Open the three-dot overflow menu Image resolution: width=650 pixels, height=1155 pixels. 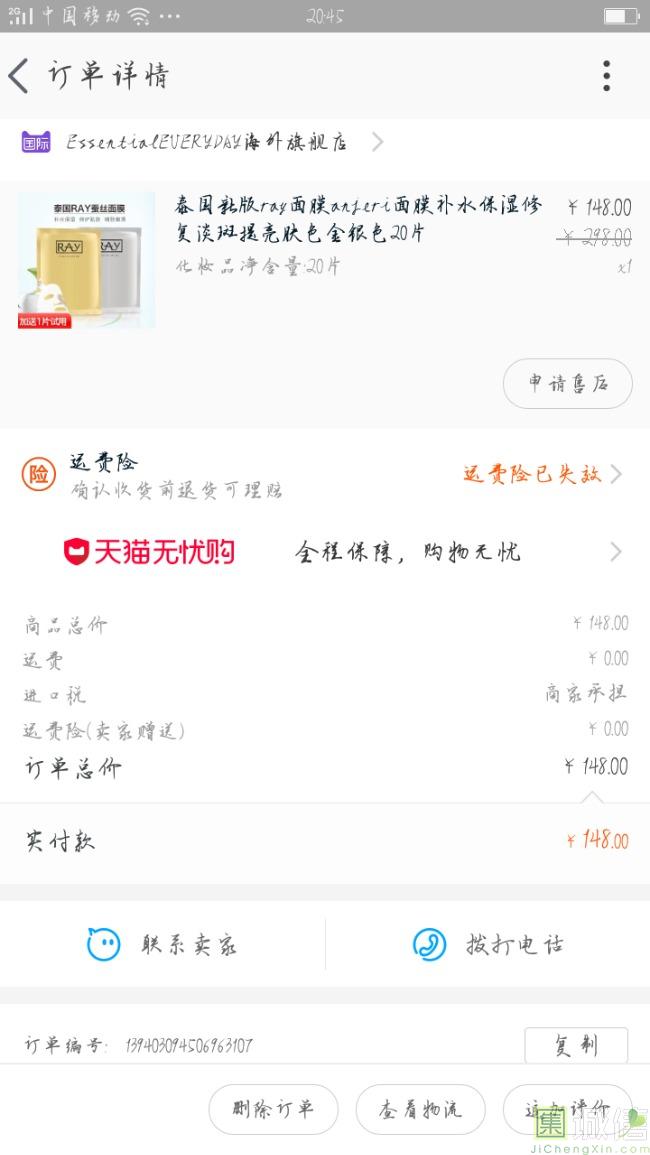606,76
